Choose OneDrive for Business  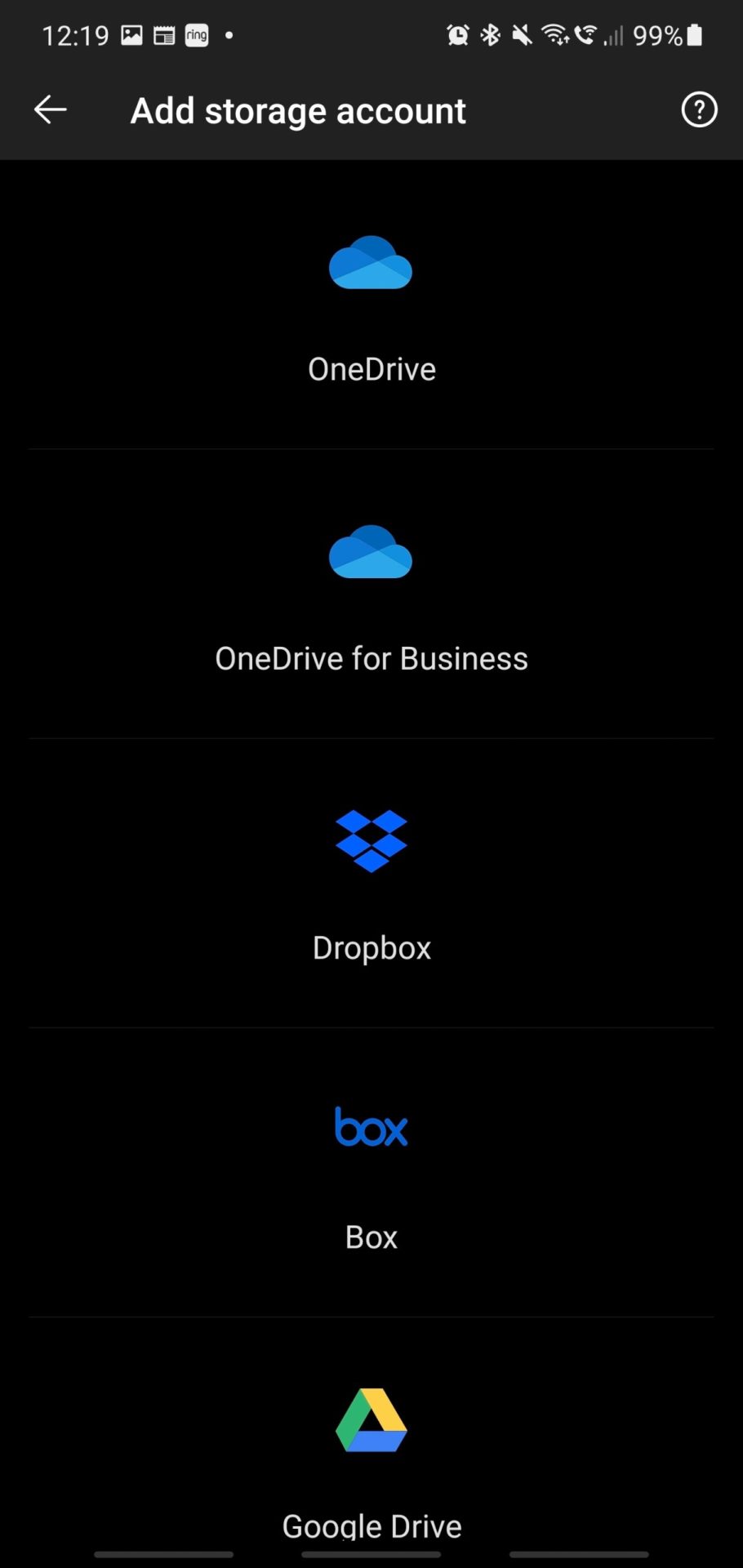371,595
